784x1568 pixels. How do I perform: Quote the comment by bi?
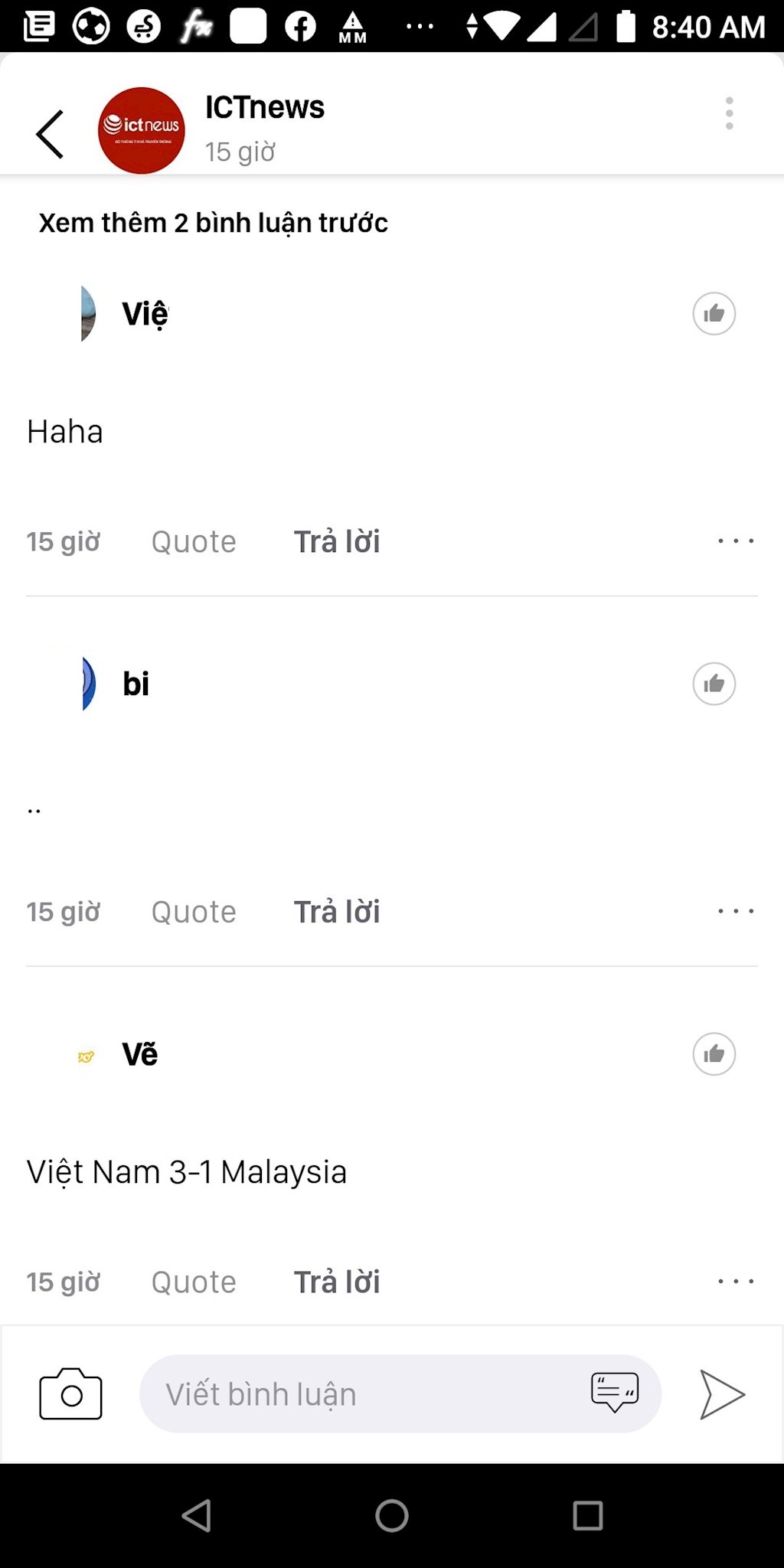click(194, 912)
